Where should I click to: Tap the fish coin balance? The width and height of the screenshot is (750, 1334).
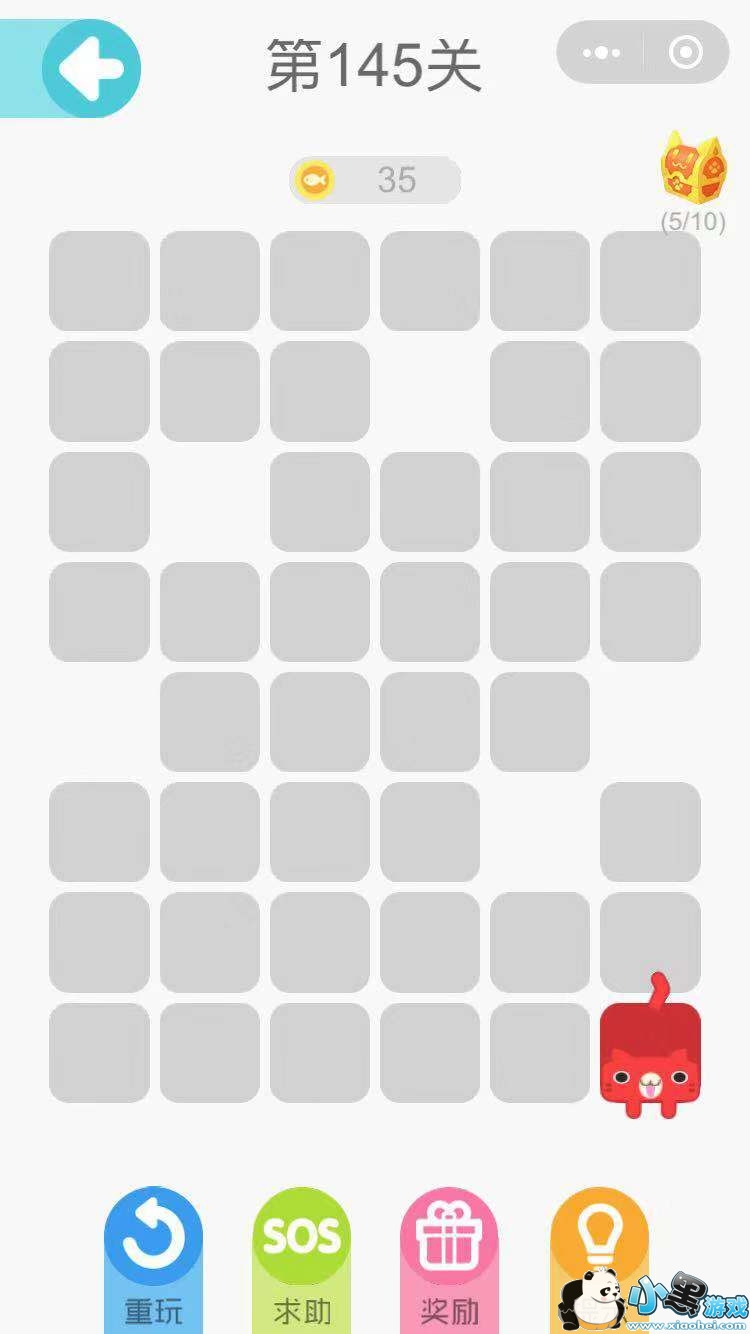point(375,180)
